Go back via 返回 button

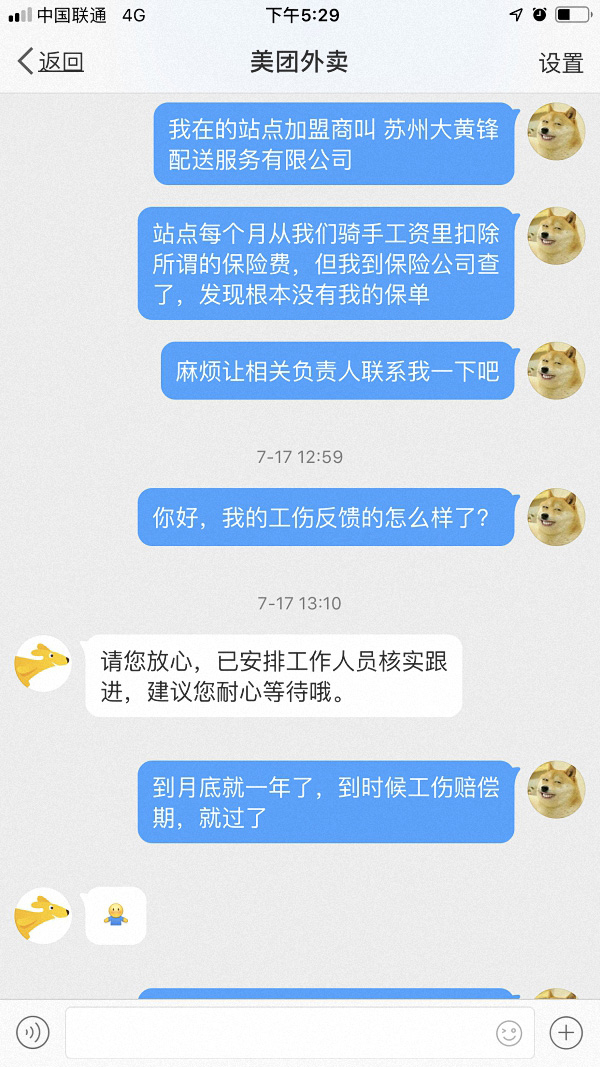(50, 62)
